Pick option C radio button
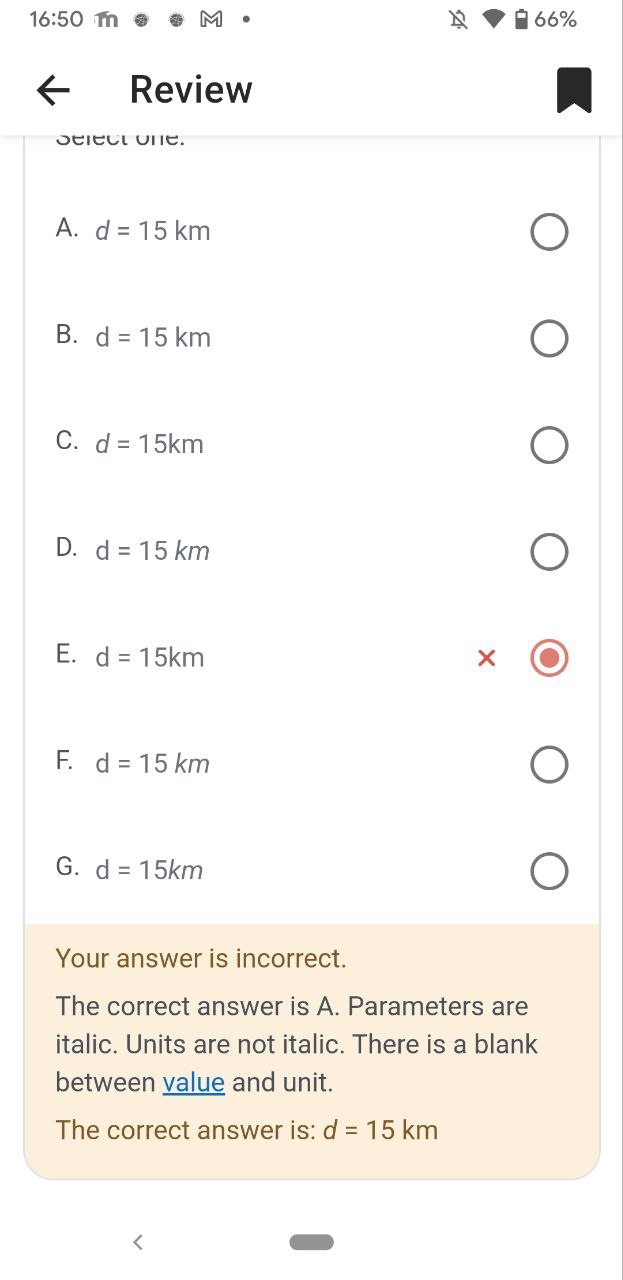Screen dimensions: 623x1280 pos(549,445)
